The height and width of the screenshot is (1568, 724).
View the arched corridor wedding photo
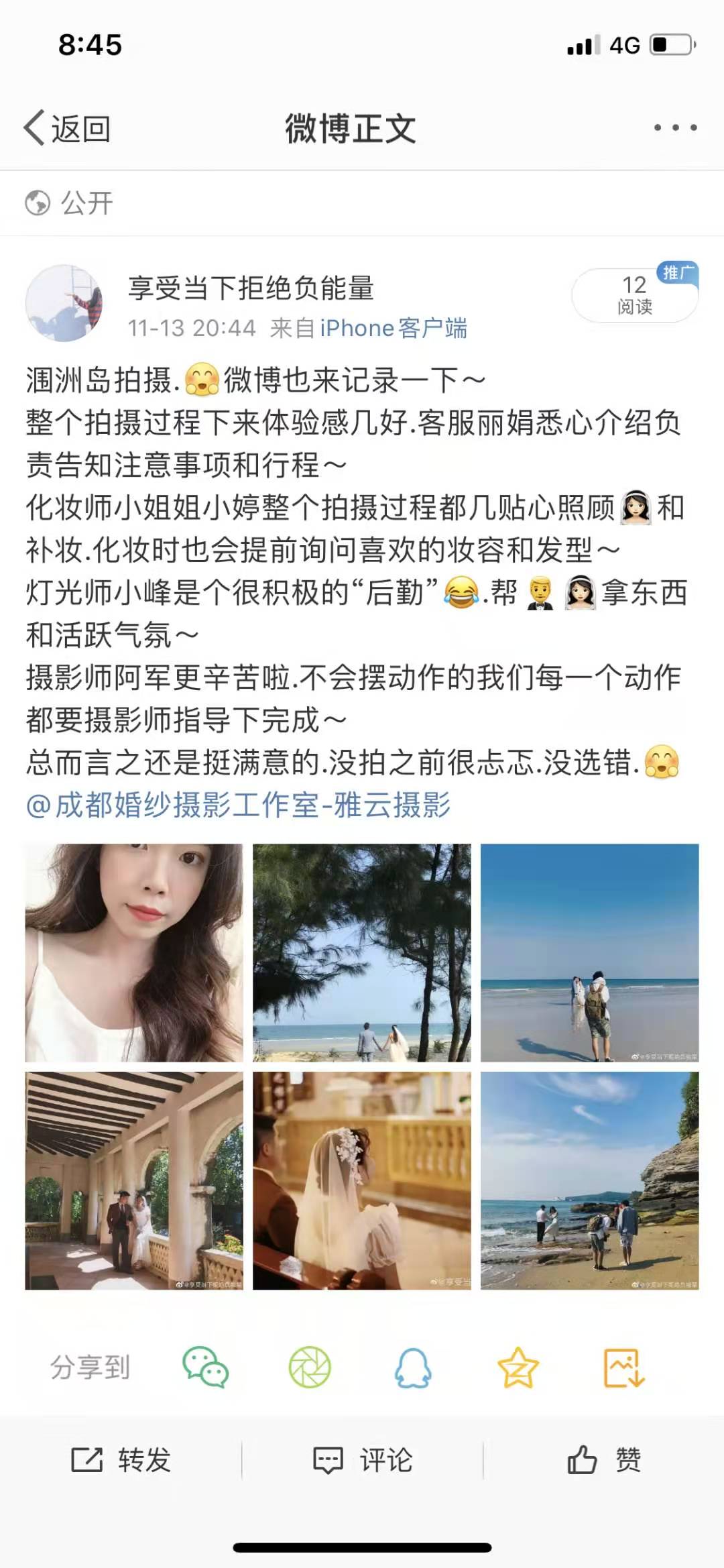134,1180
